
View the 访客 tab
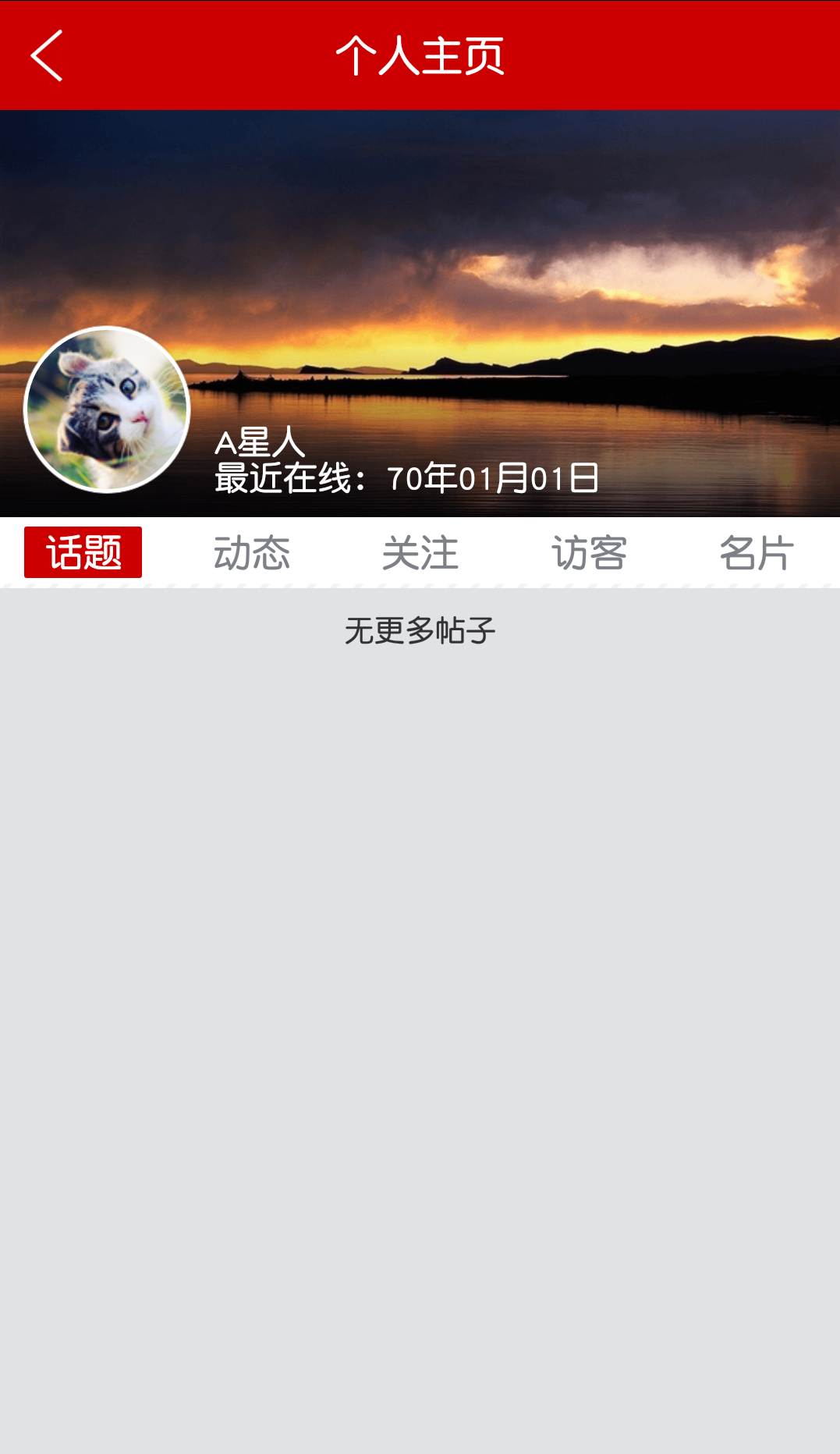(589, 552)
